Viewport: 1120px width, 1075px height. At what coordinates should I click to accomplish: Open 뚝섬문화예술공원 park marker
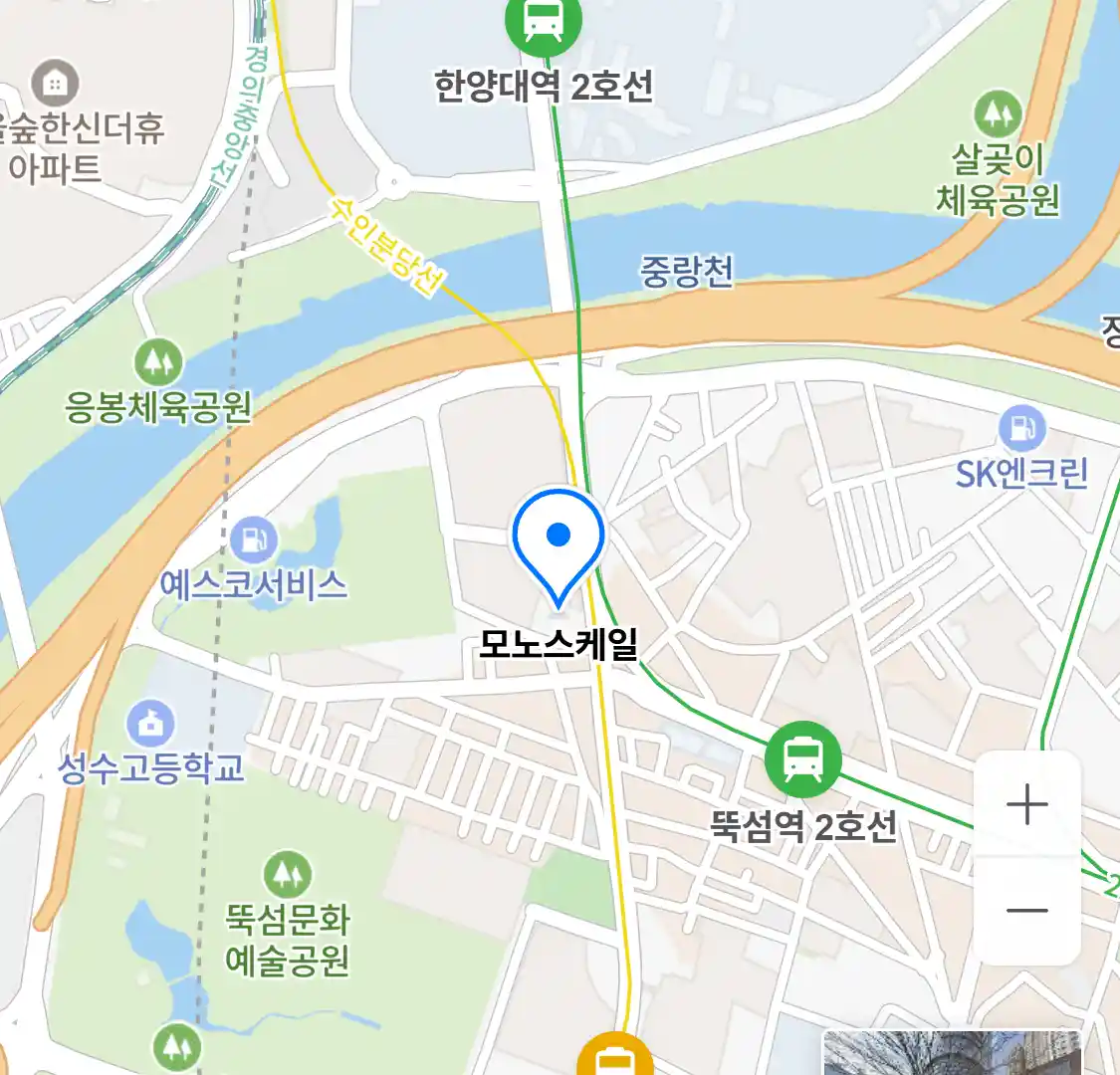click(287, 875)
